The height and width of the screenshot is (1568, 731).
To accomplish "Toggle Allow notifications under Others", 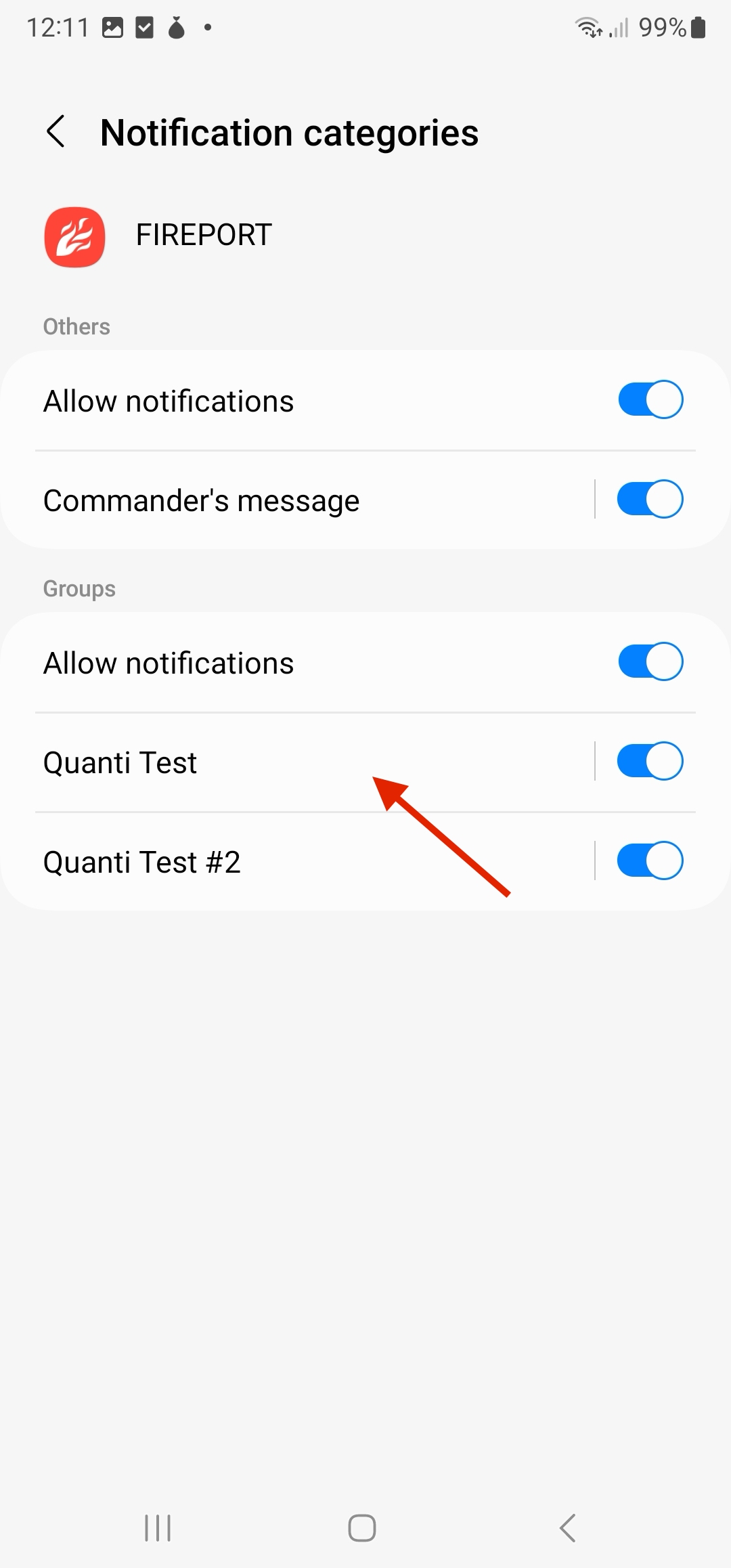I will coord(650,400).
